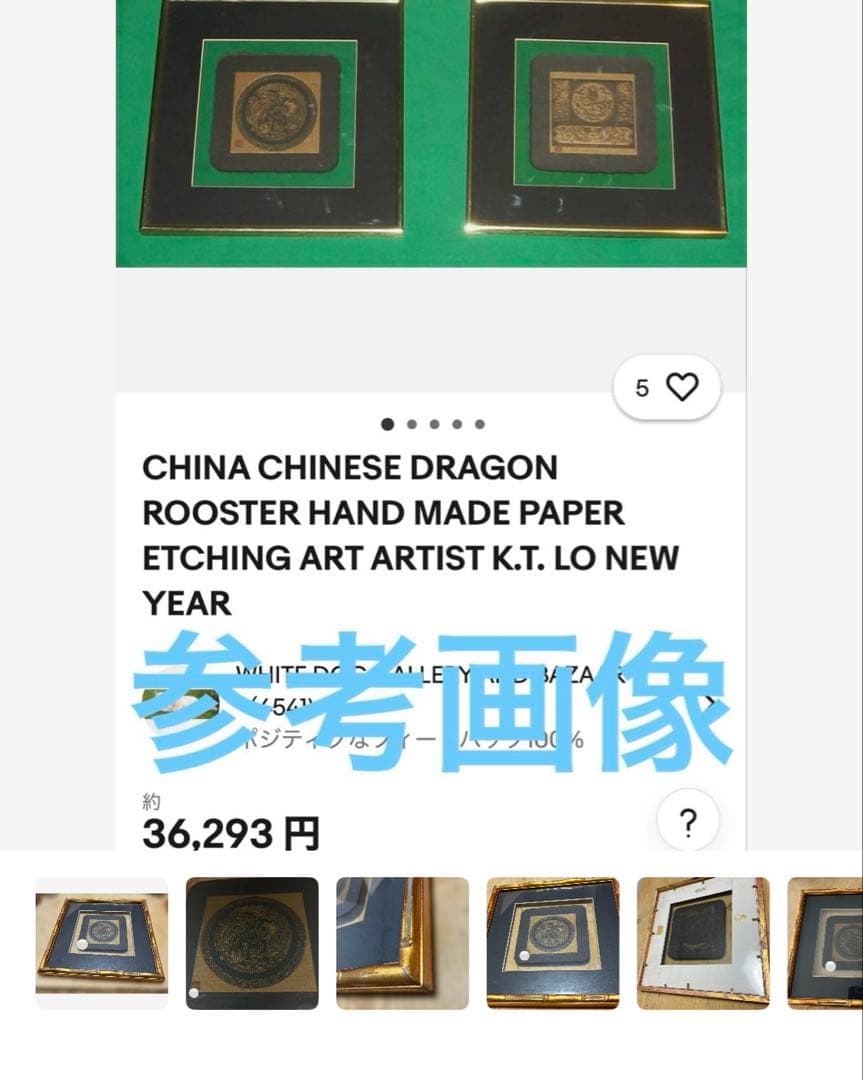863x1080 pixels.
Task: Open the first gold-framed etching thumbnail
Action: (x=102, y=944)
